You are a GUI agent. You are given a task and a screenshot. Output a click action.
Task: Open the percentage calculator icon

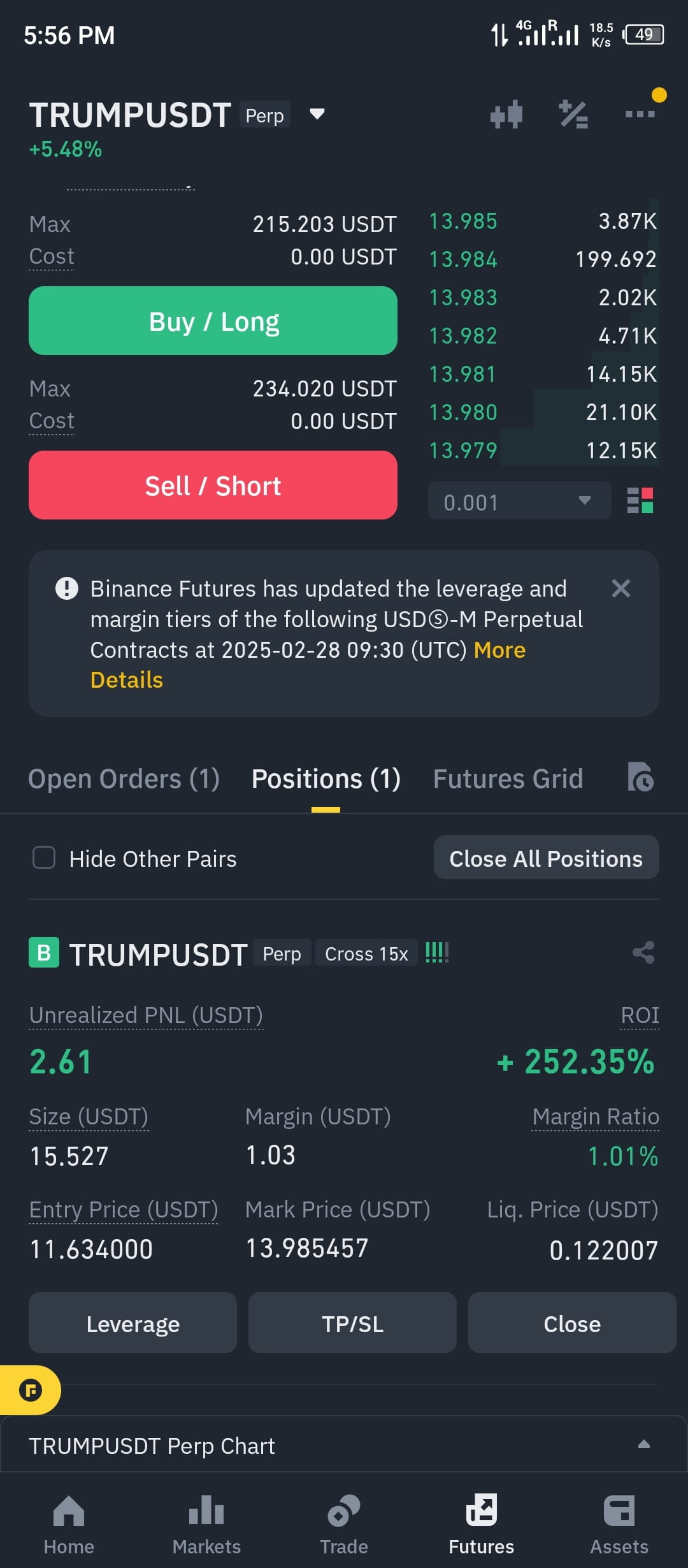(573, 115)
